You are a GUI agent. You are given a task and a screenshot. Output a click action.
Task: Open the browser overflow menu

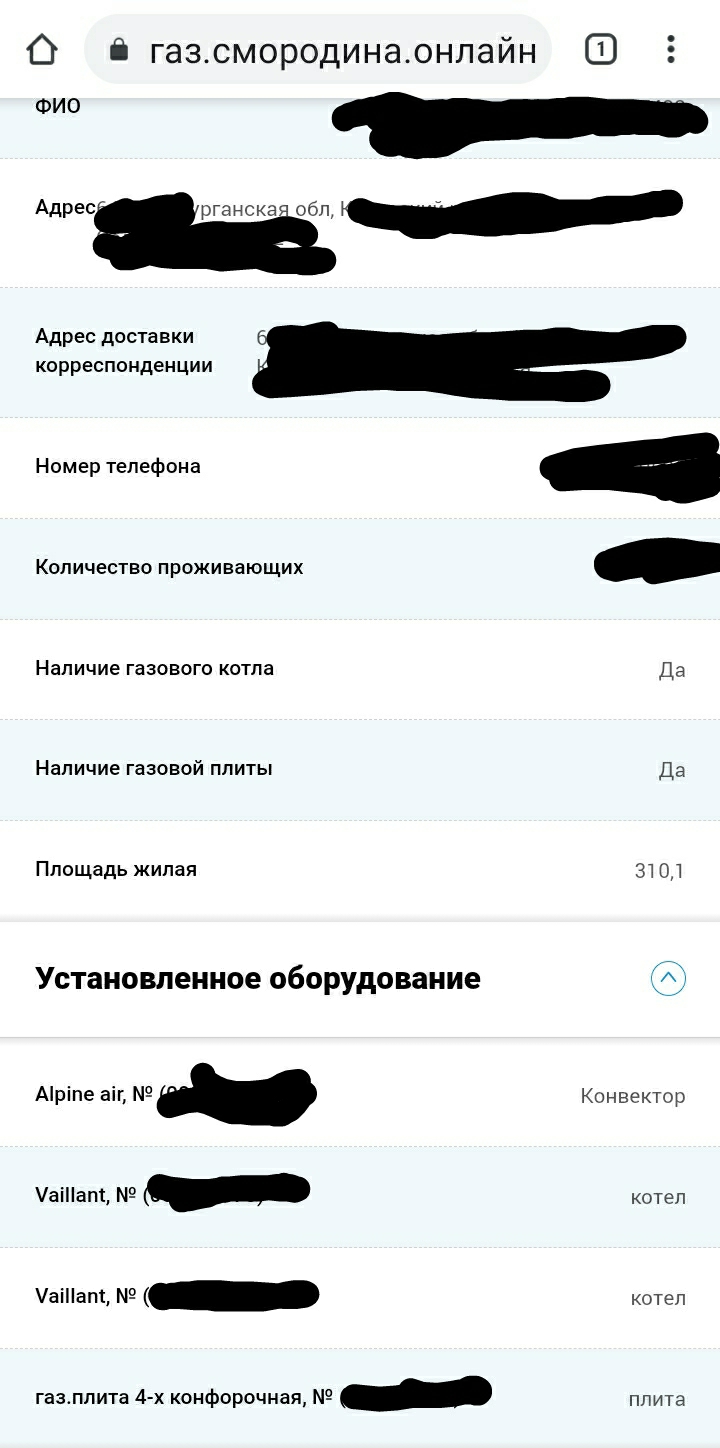click(x=670, y=49)
